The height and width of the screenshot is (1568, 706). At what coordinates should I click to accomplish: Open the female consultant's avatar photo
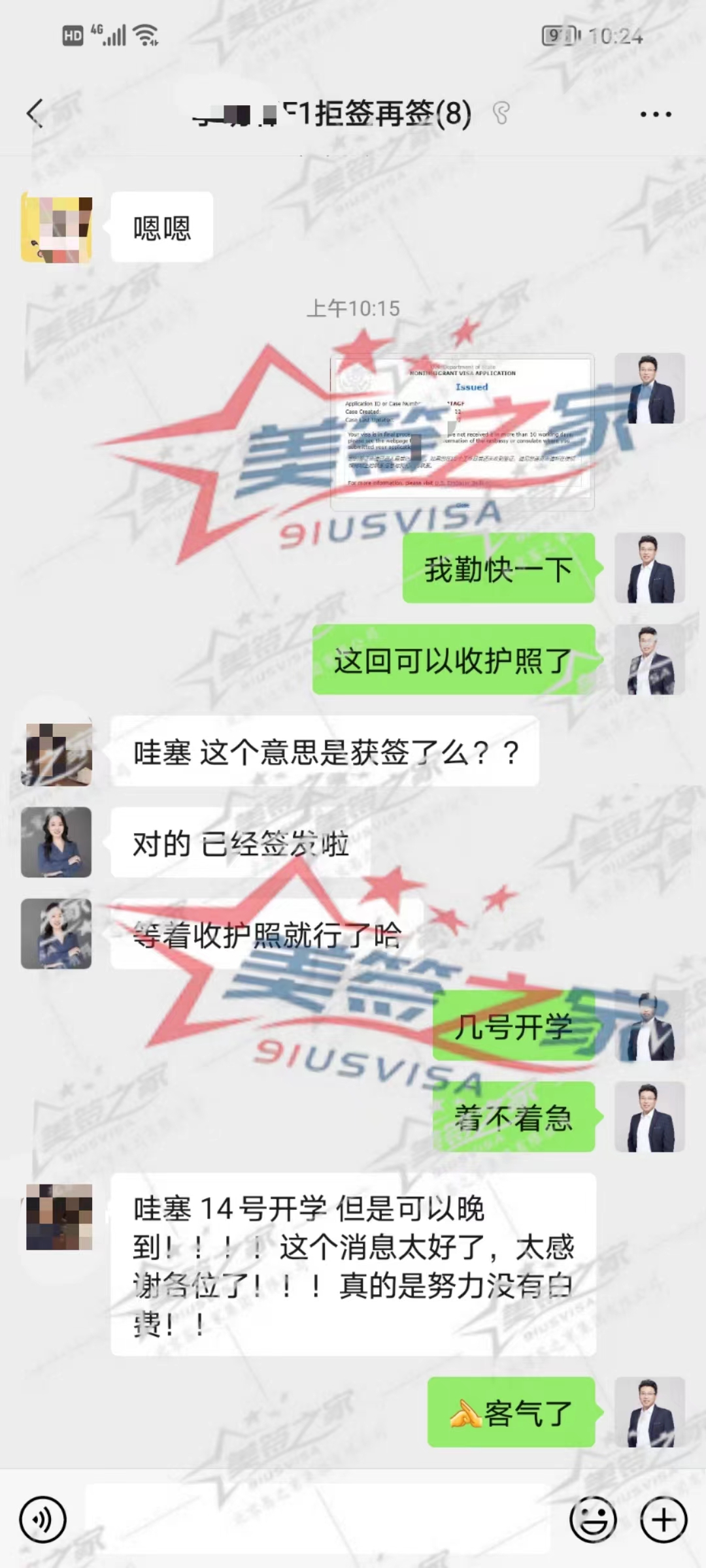(56, 843)
